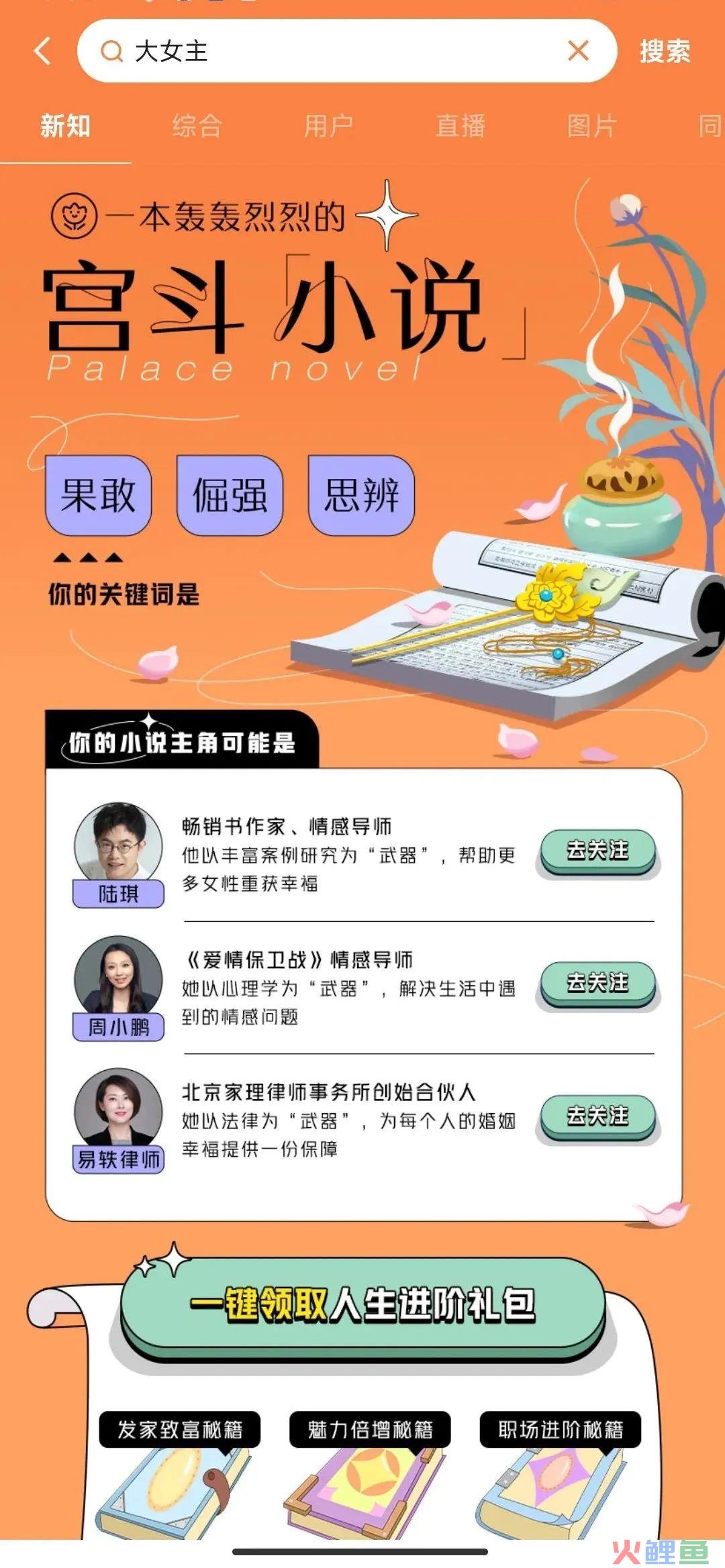
Task: Open 陆琪's profile avatar
Action: pos(118,844)
